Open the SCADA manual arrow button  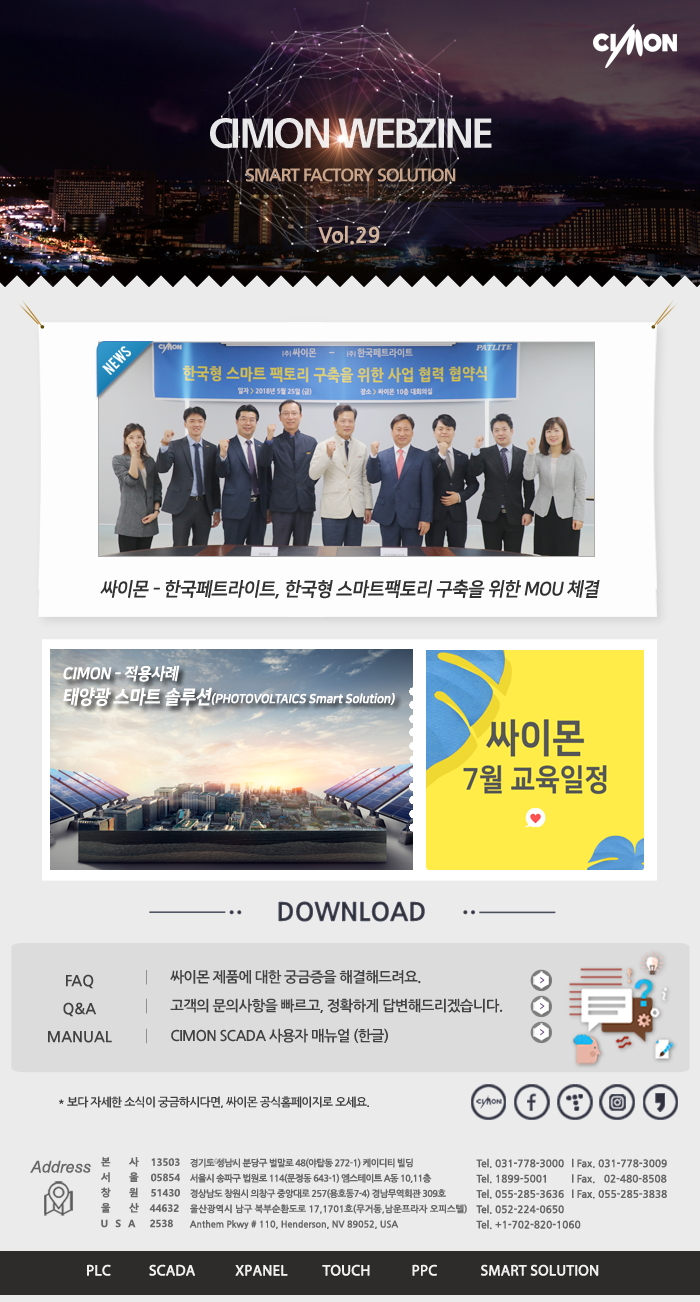(x=541, y=1032)
